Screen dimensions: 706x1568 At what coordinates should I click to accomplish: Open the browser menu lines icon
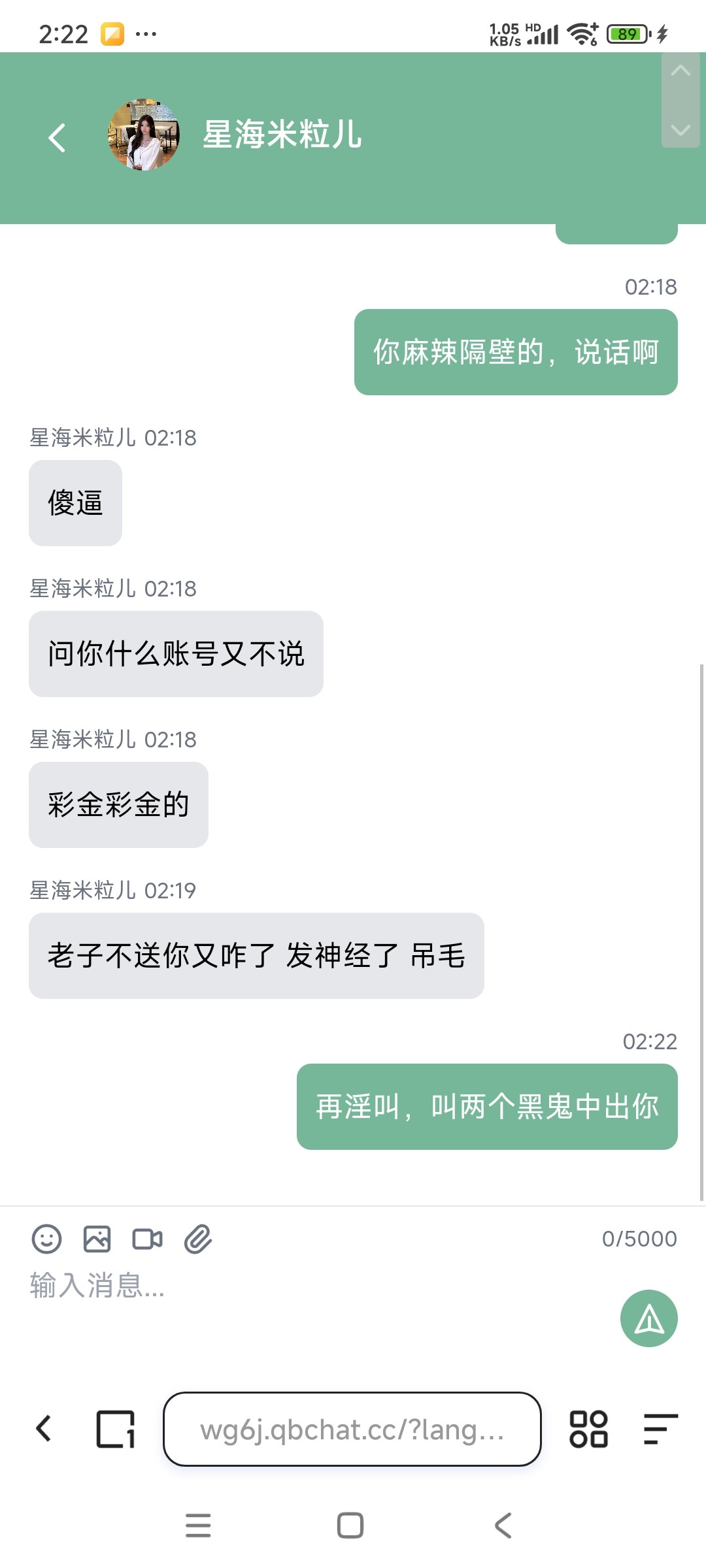click(660, 1429)
